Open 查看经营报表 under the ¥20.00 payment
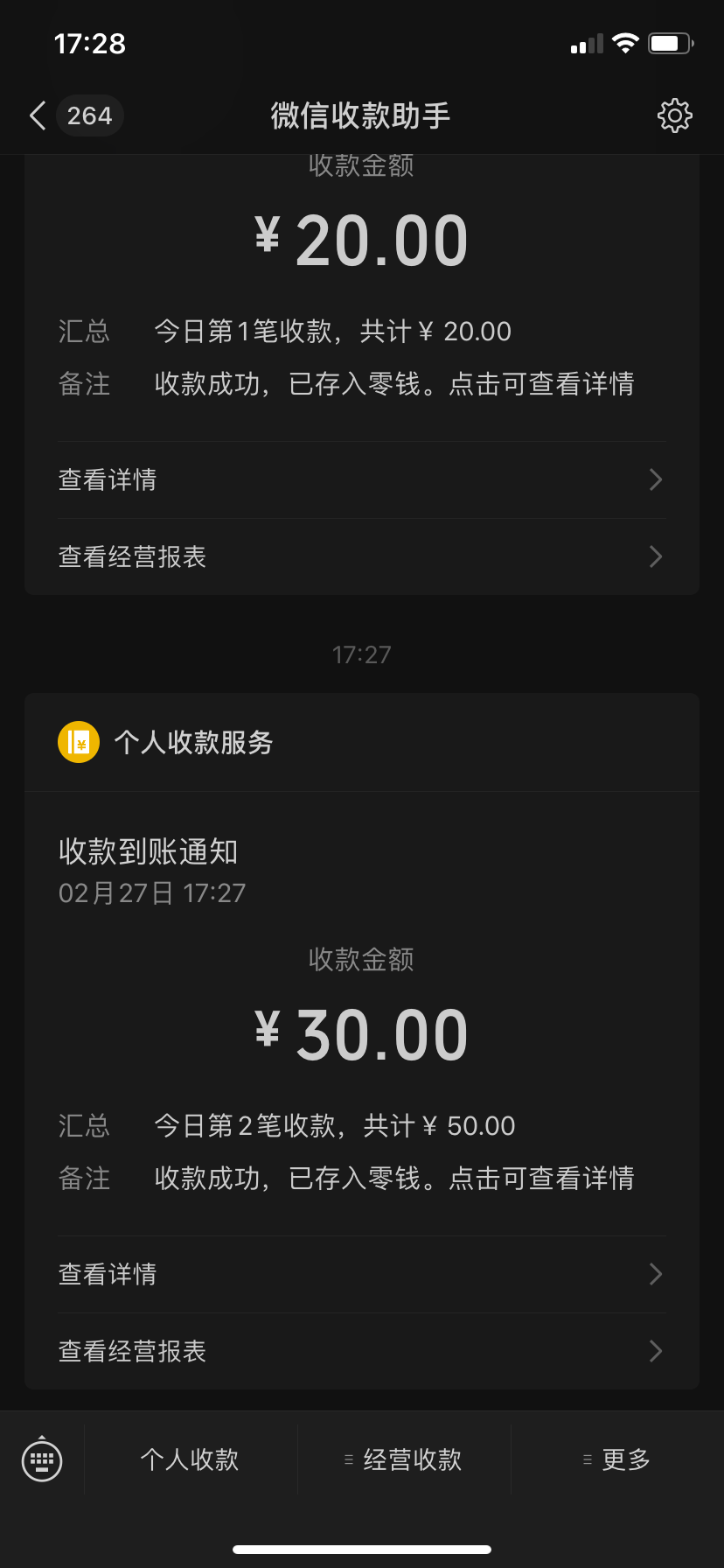The width and height of the screenshot is (724, 1568). click(x=362, y=556)
